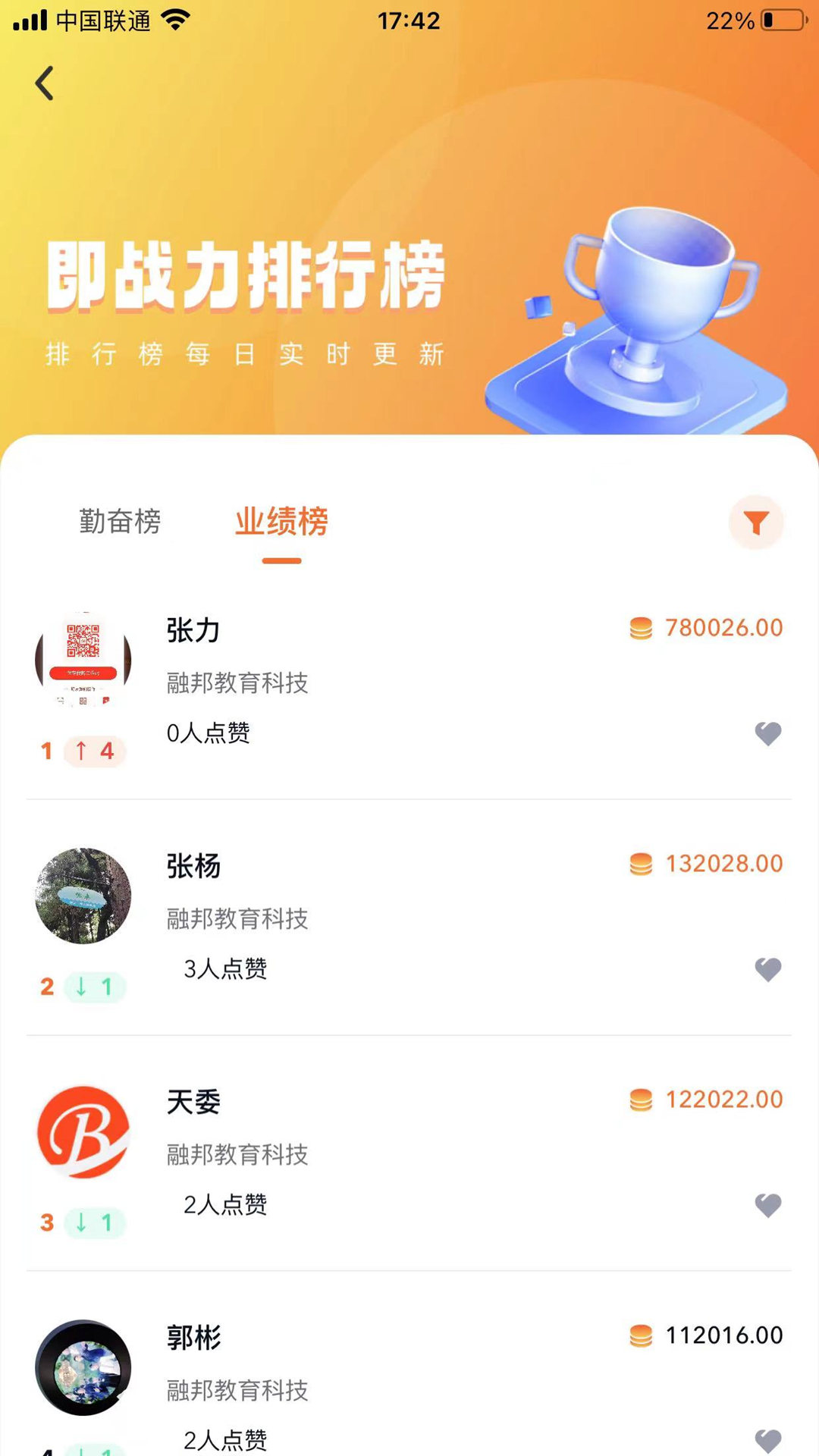
Task: Open the orange filter funnel icon
Action: 756,522
